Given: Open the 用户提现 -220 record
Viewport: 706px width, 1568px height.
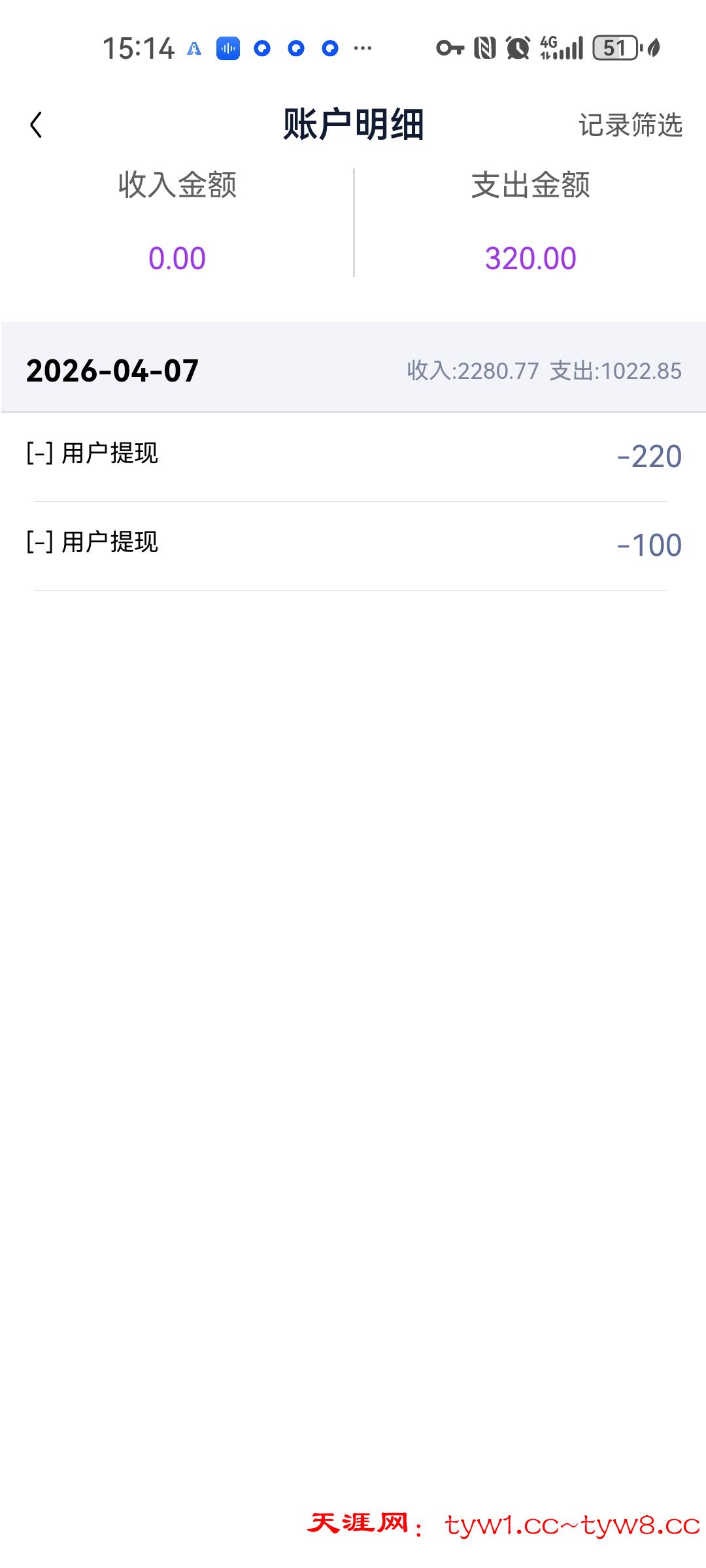Looking at the screenshot, I should tap(353, 455).
